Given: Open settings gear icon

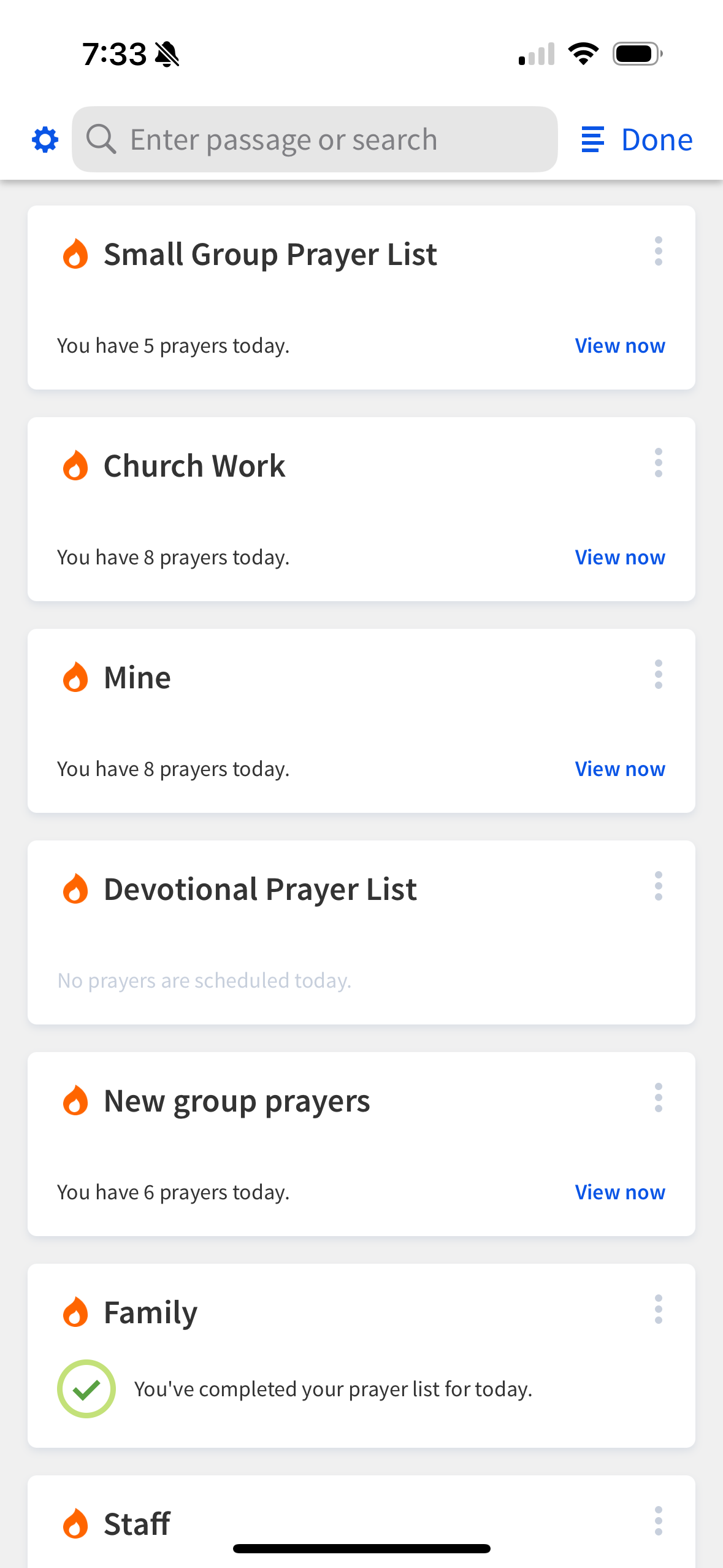Looking at the screenshot, I should (45, 140).
